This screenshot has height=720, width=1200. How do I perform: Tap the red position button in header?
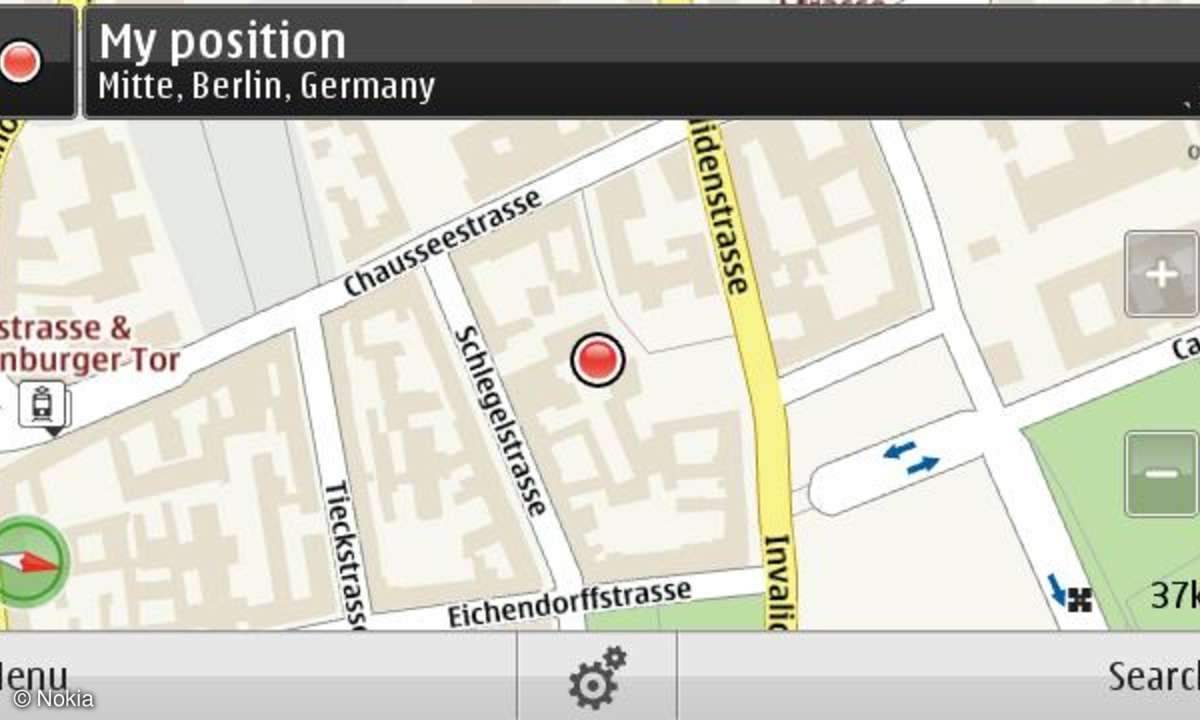(22, 62)
